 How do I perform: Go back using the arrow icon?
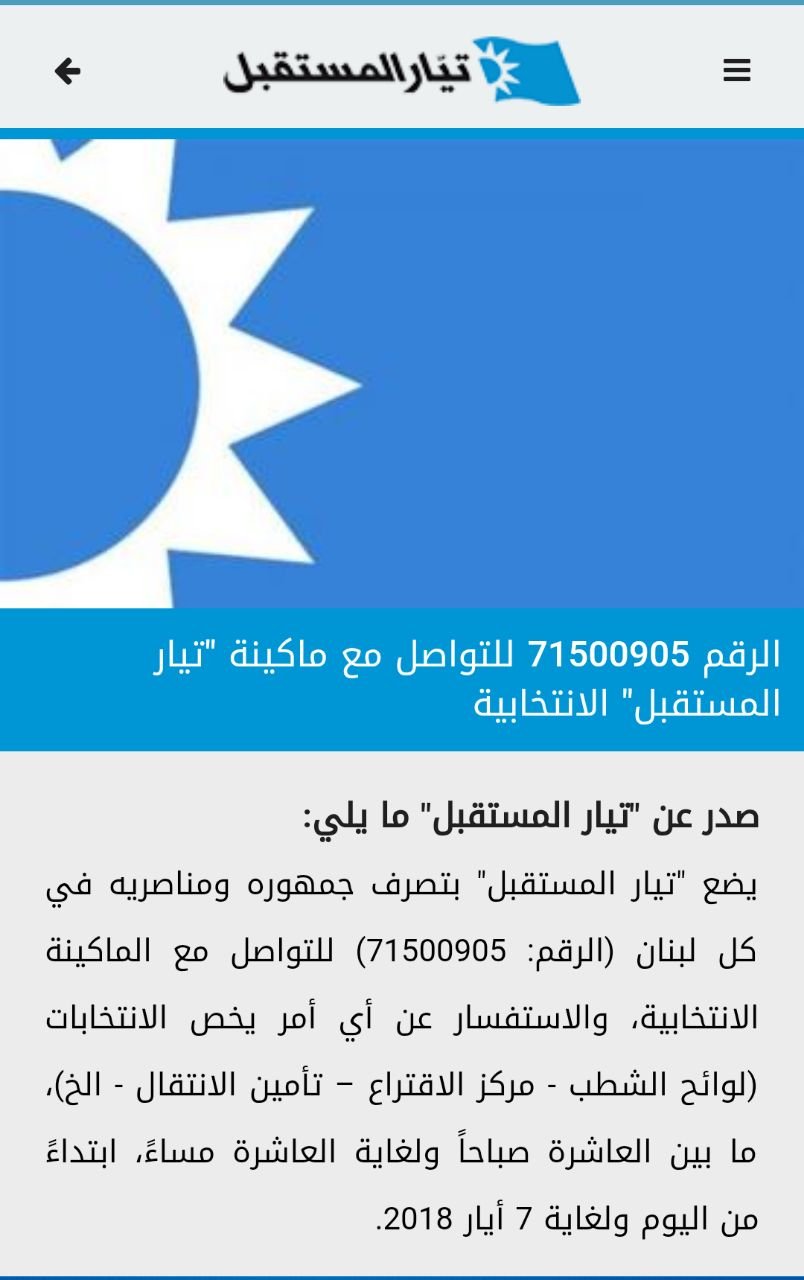[67, 71]
